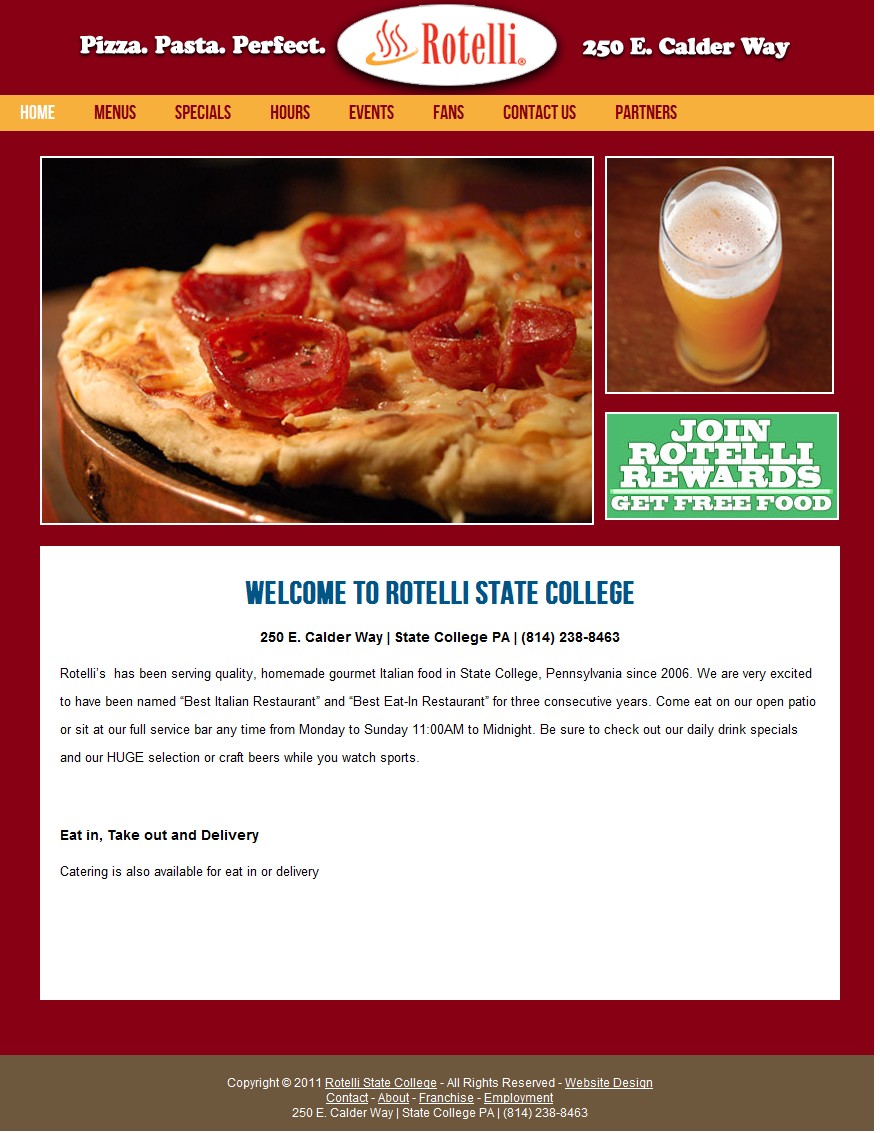Viewport: 880px width, 1133px height.
Task: Tap the About footer link
Action: [393, 1098]
